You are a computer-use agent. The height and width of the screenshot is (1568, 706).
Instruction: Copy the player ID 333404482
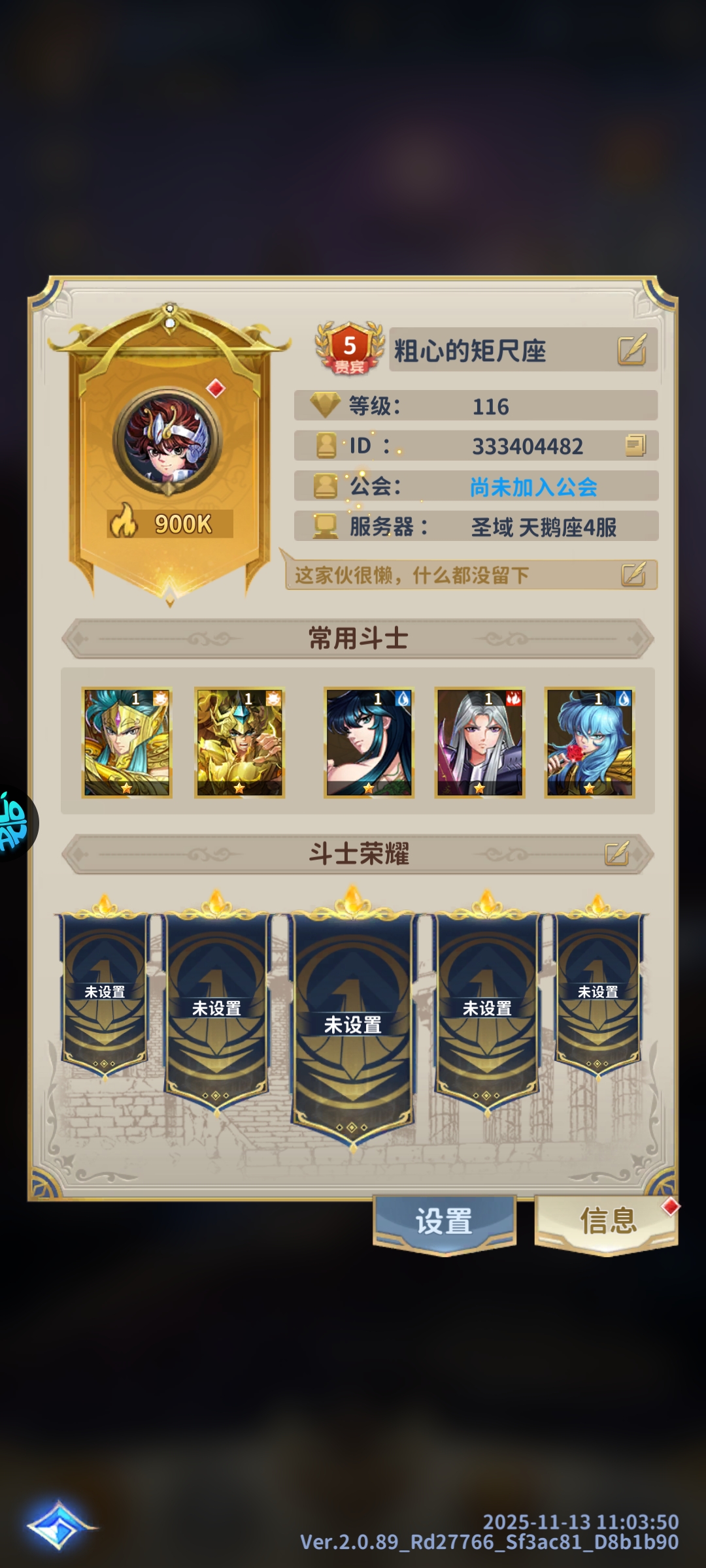point(635,446)
